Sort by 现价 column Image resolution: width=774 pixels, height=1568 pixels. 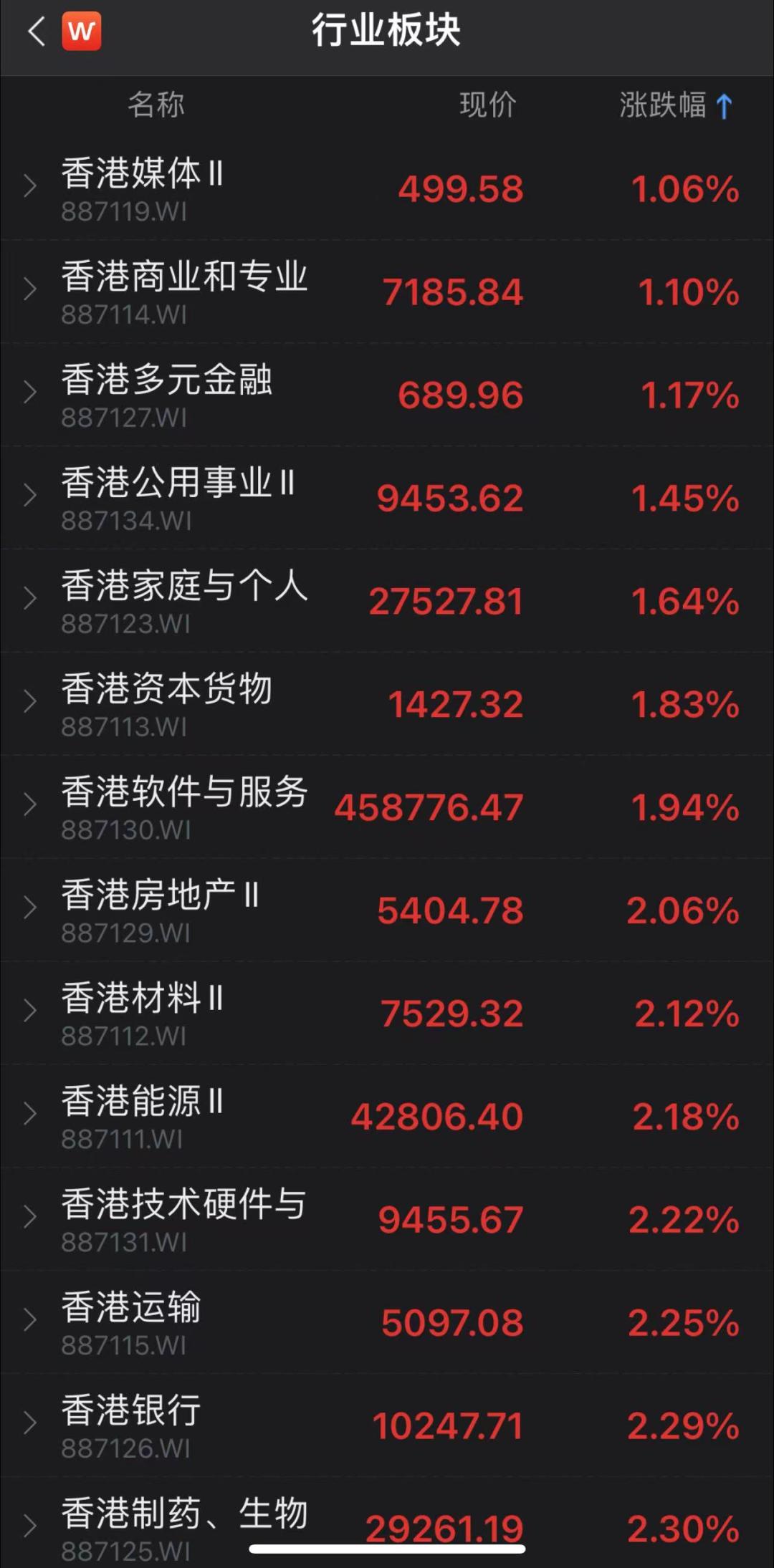pyautogui.click(x=487, y=105)
